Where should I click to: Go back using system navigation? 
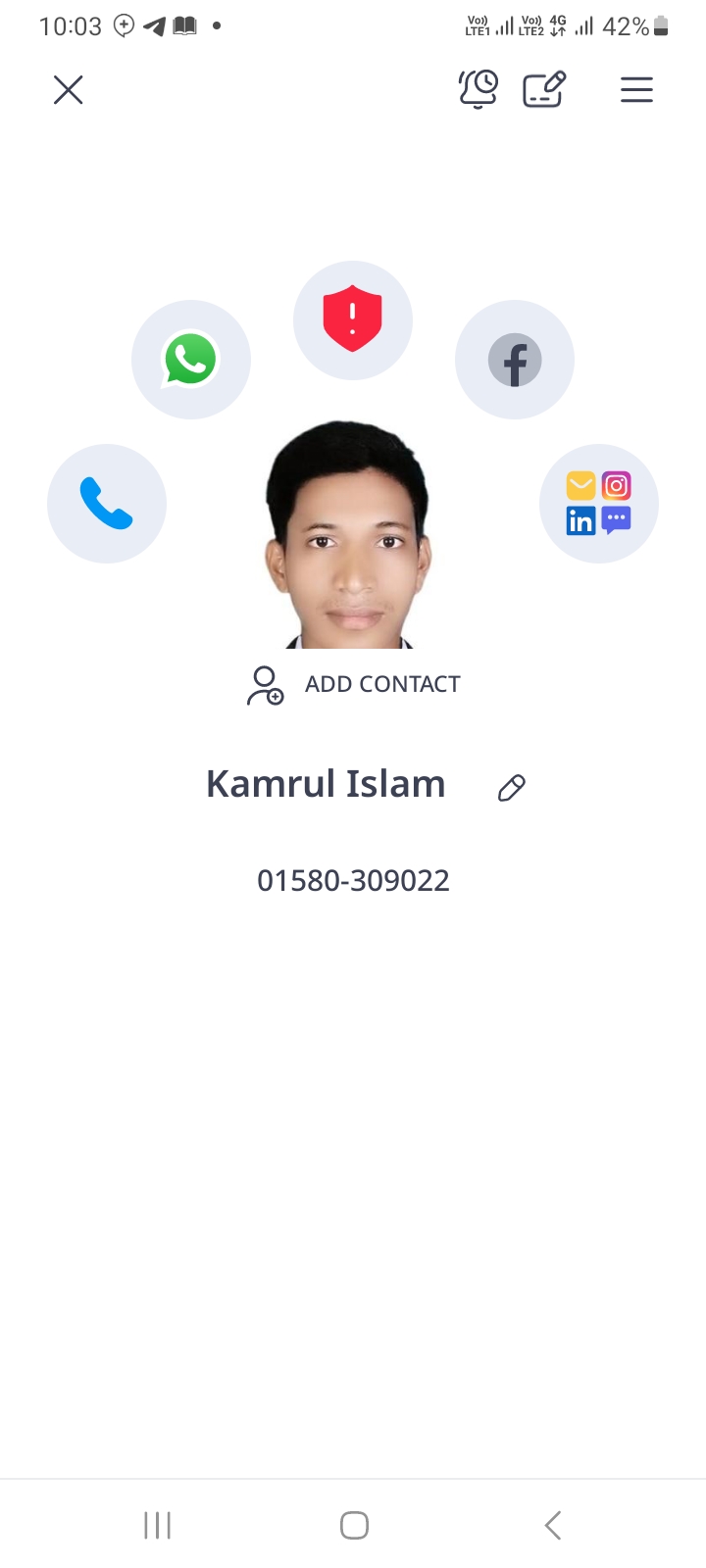tap(553, 1525)
